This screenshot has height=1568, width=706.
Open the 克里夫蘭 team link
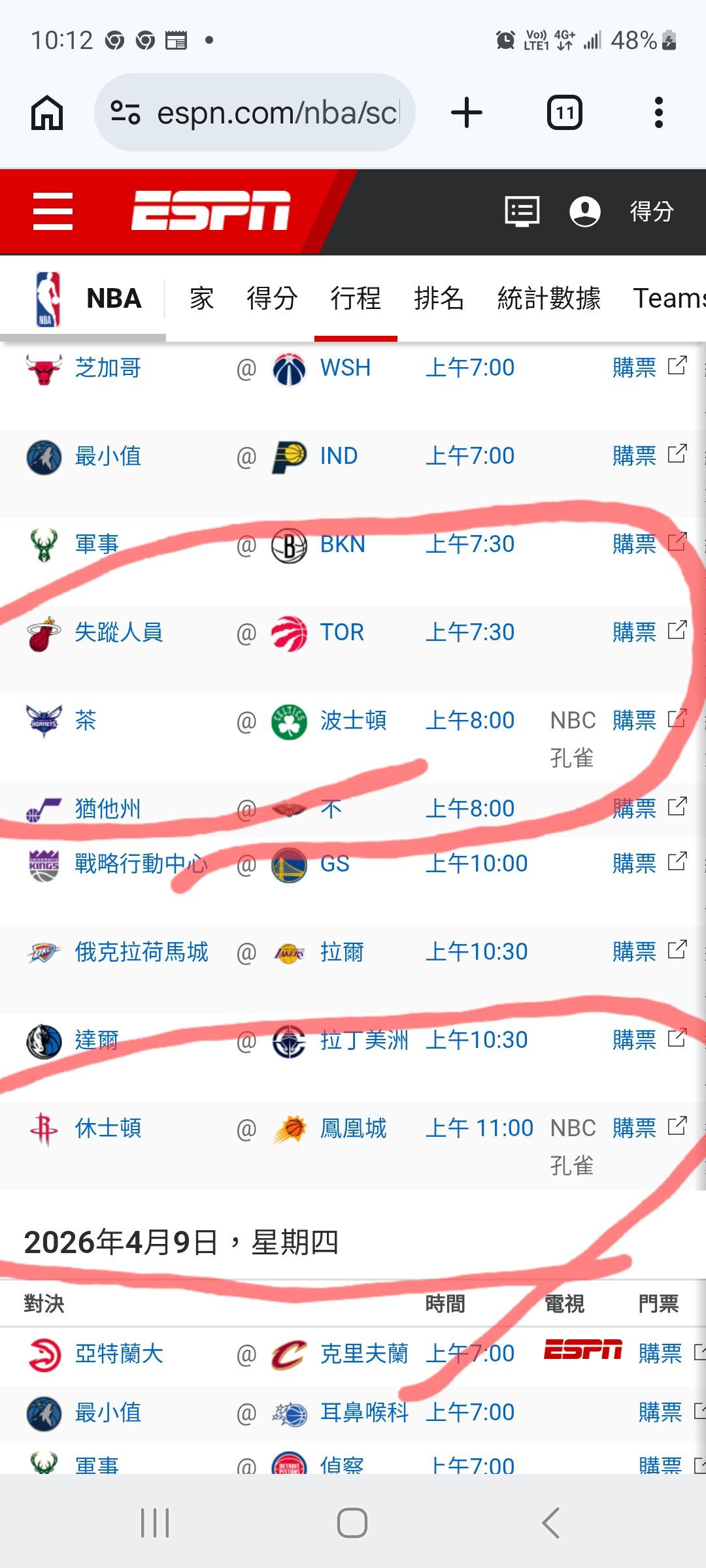coord(363,1353)
